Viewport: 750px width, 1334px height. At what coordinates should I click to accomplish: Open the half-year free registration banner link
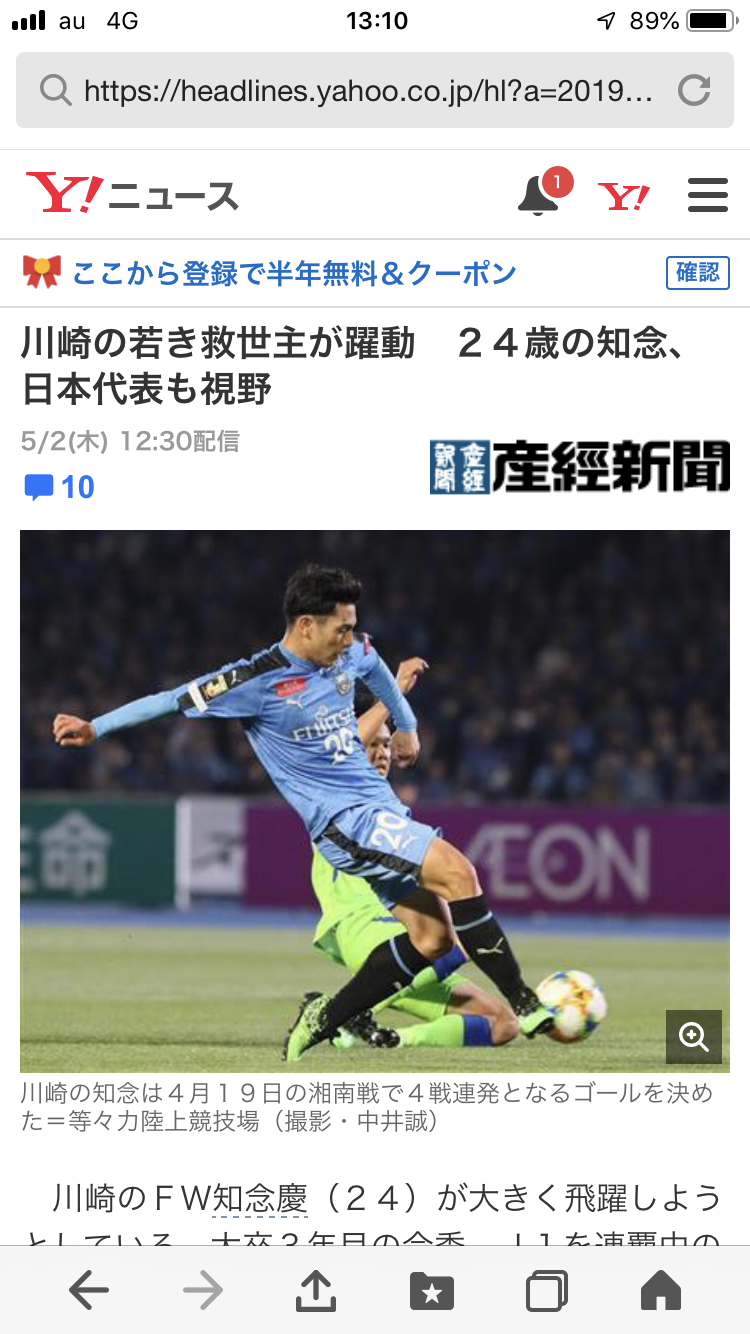293,273
